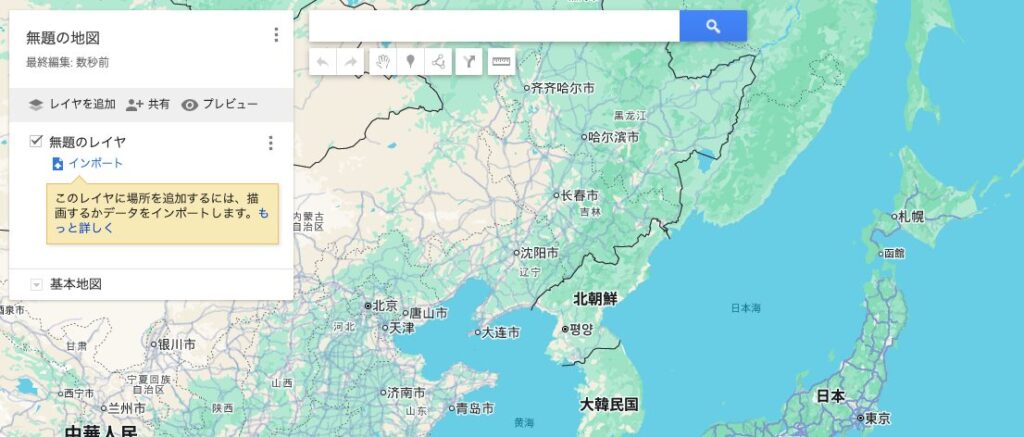
Task: Tap the map search text field
Action: pyautogui.click(x=494, y=27)
